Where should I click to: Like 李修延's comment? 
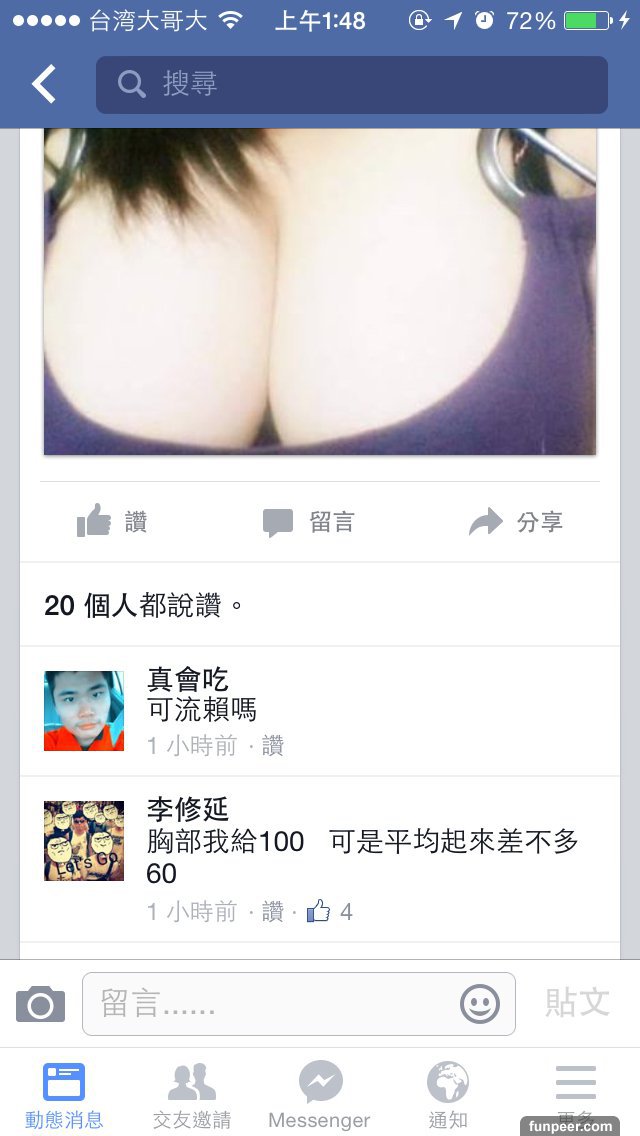[x=272, y=912]
